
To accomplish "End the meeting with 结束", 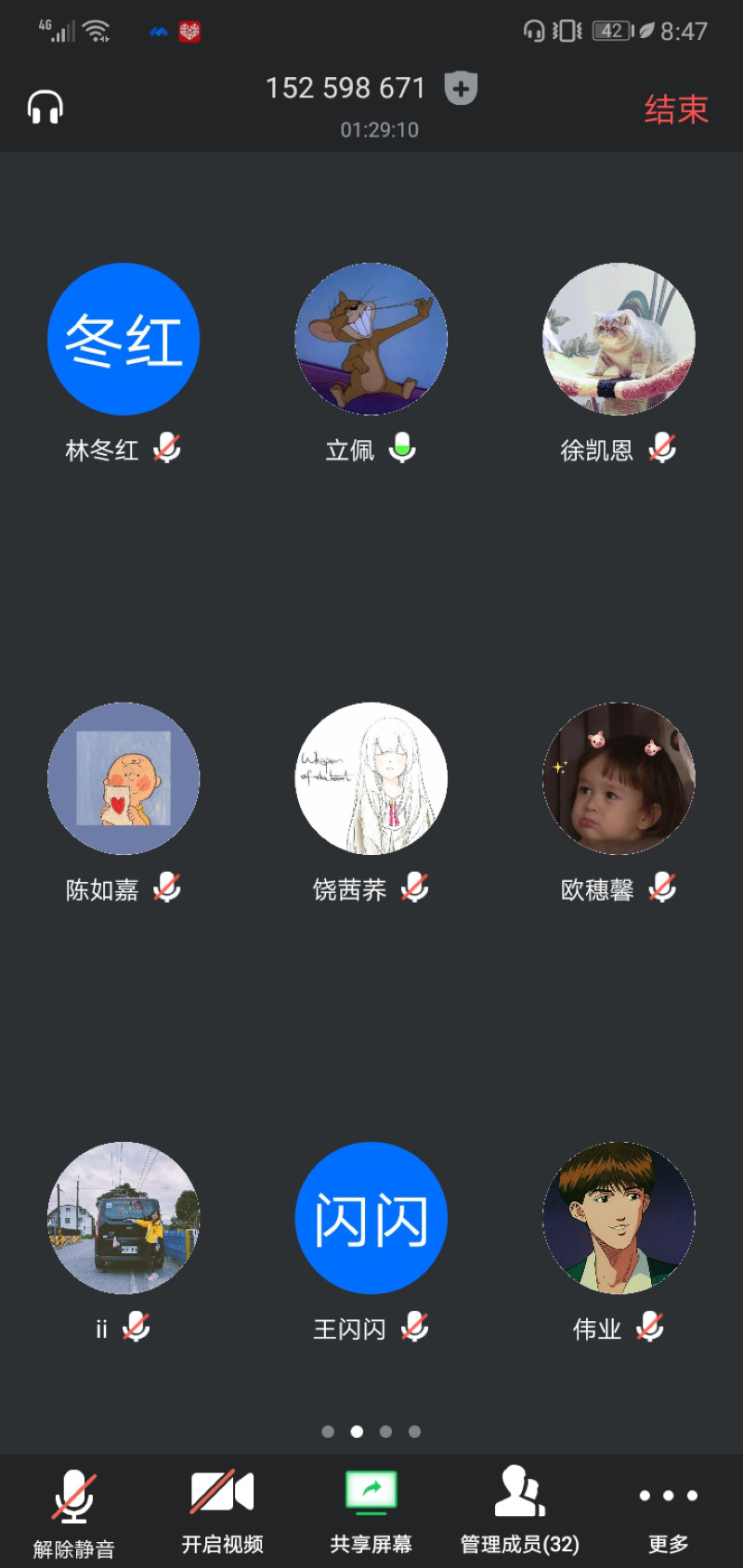I will [676, 110].
